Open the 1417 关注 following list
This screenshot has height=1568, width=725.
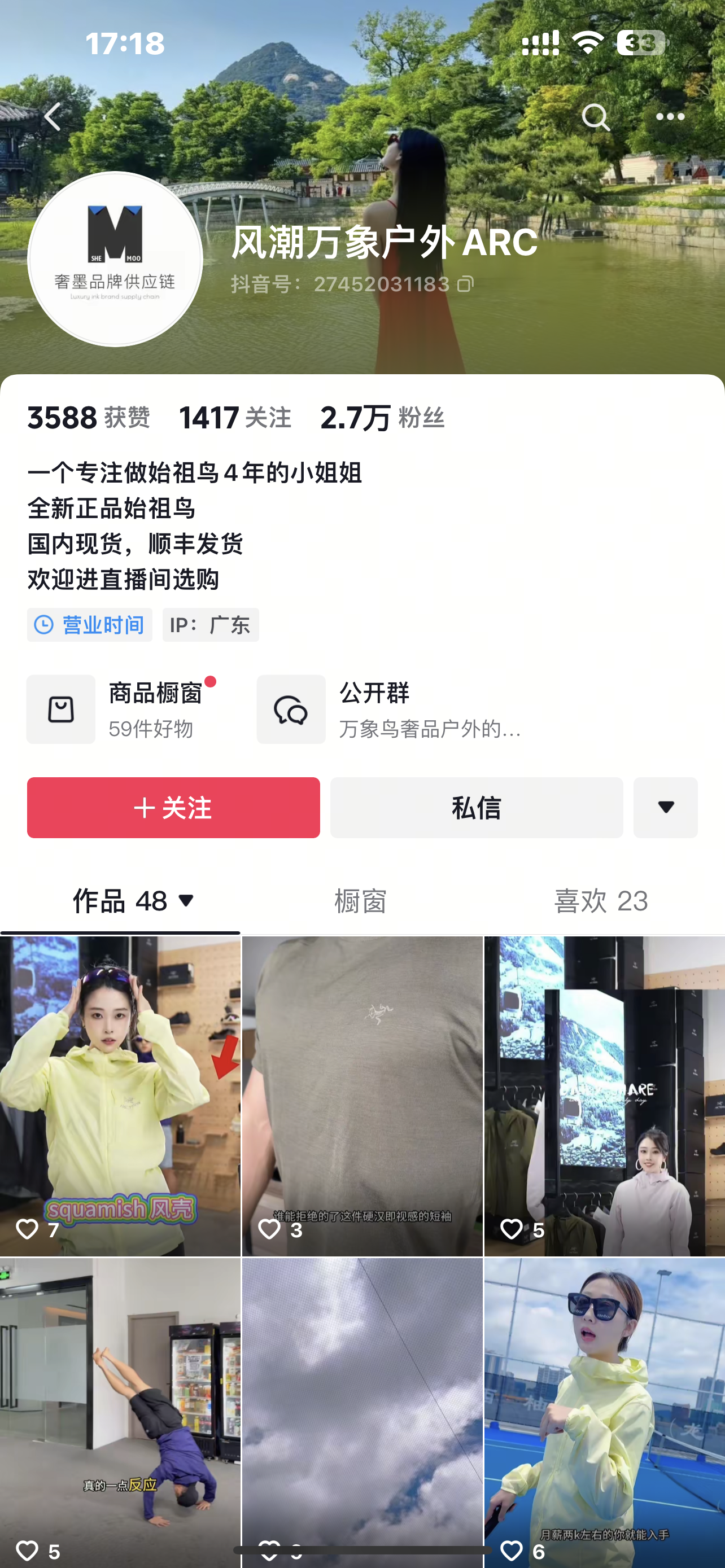pos(235,418)
